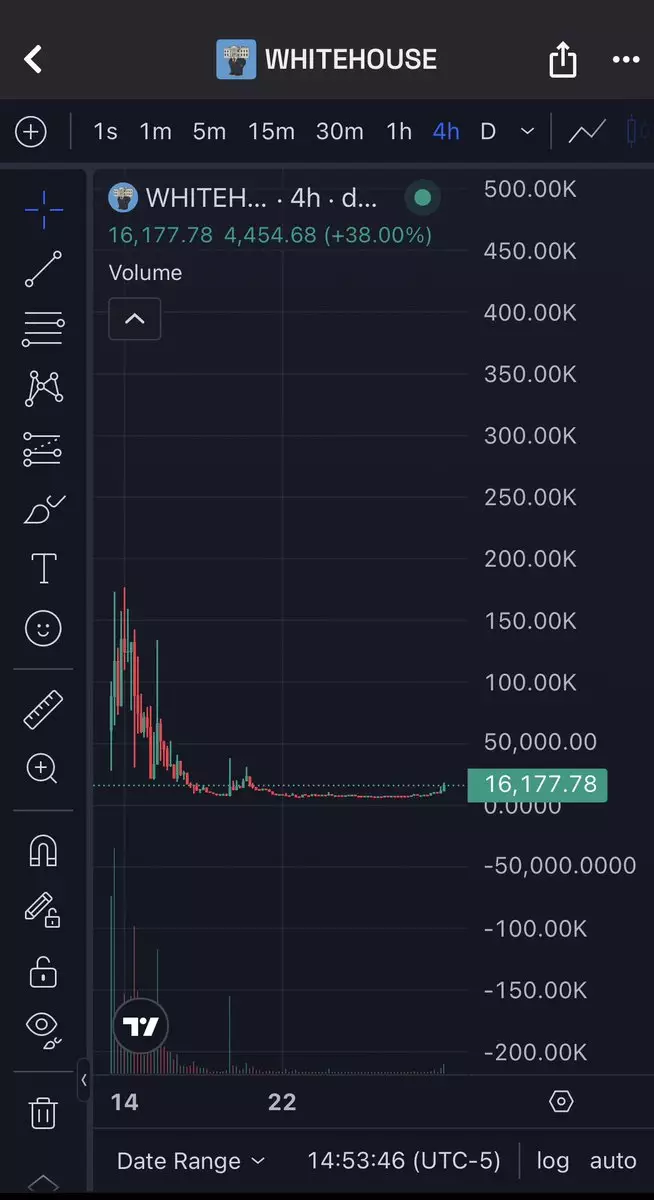
Task: Open the Date Range dropdown
Action: [x=190, y=1161]
